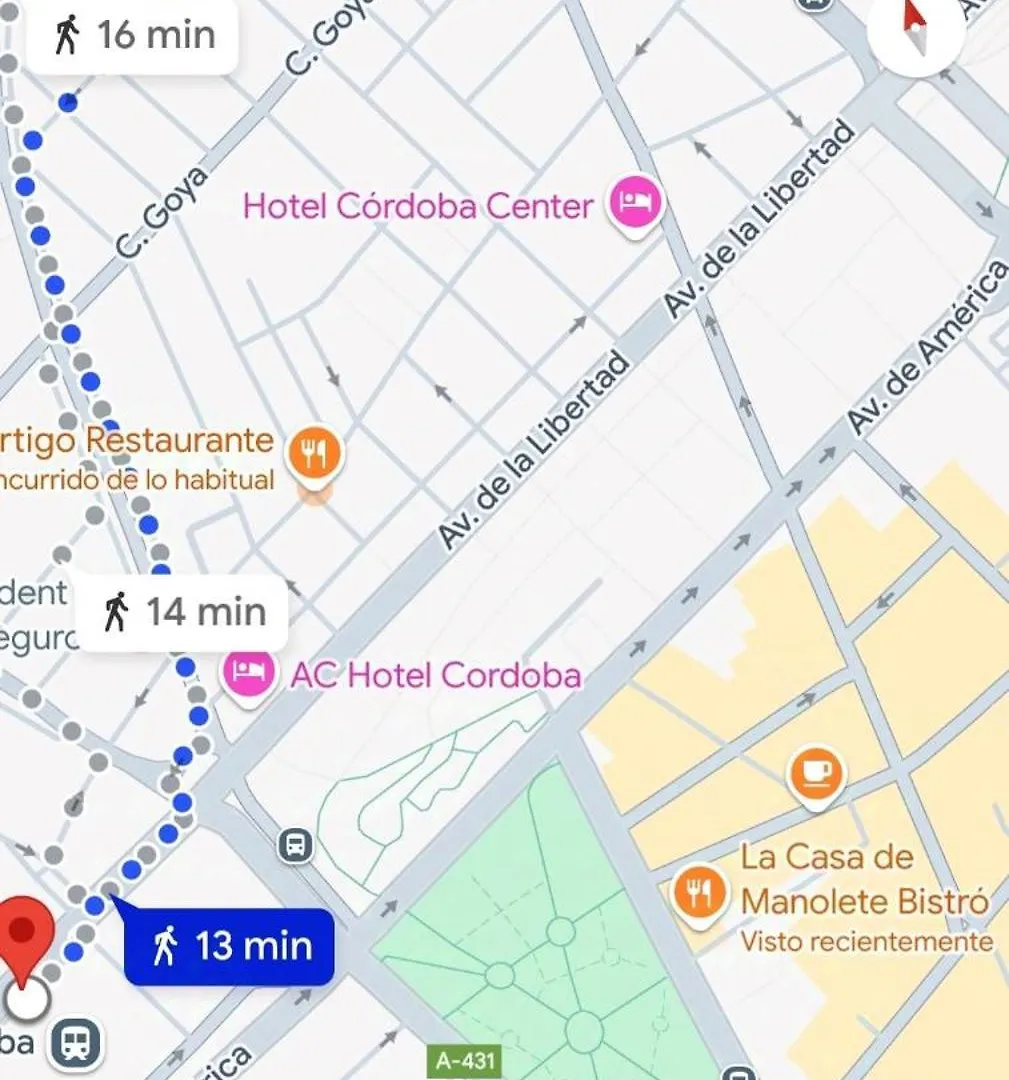
Task: Open AC Hotel Cordoba marker
Action: click(248, 673)
